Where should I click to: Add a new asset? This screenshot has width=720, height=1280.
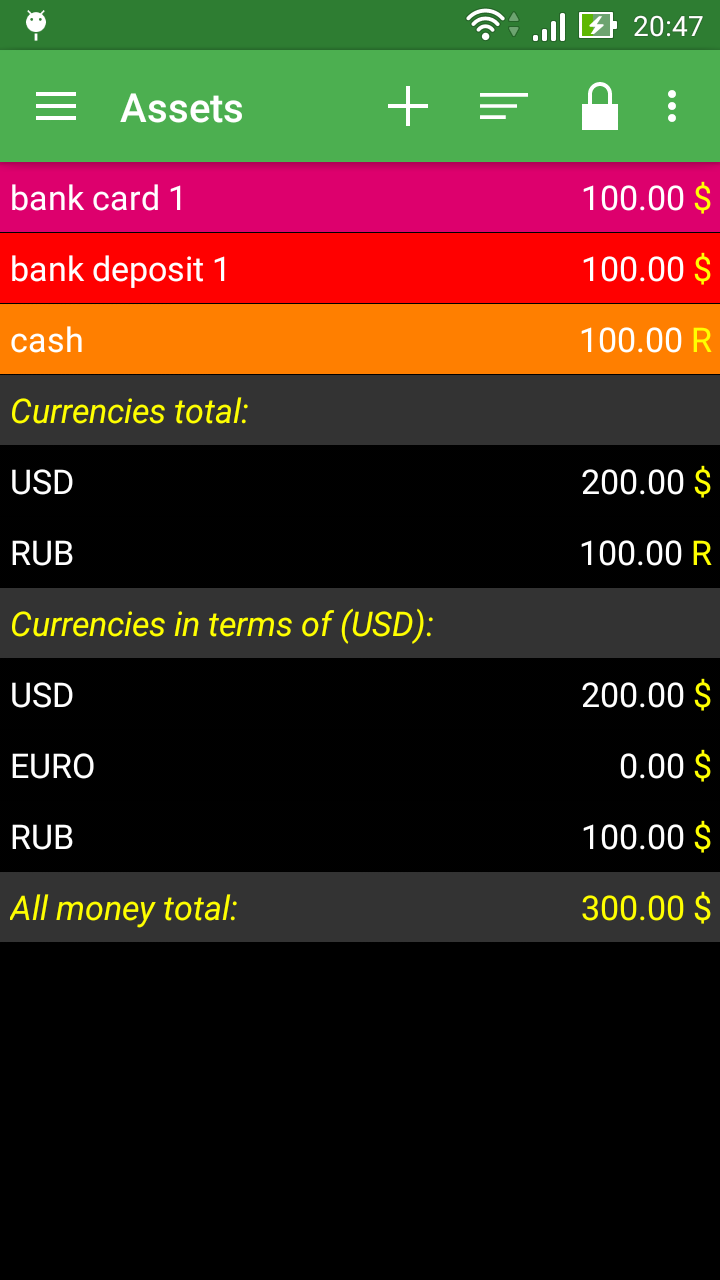(x=408, y=107)
